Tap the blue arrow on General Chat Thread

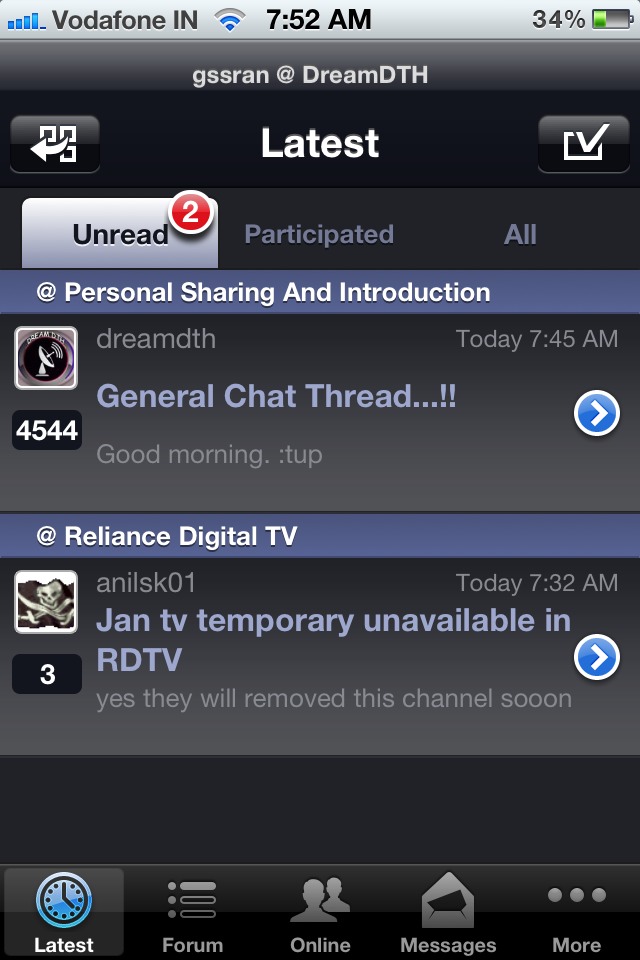tap(597, 414)
